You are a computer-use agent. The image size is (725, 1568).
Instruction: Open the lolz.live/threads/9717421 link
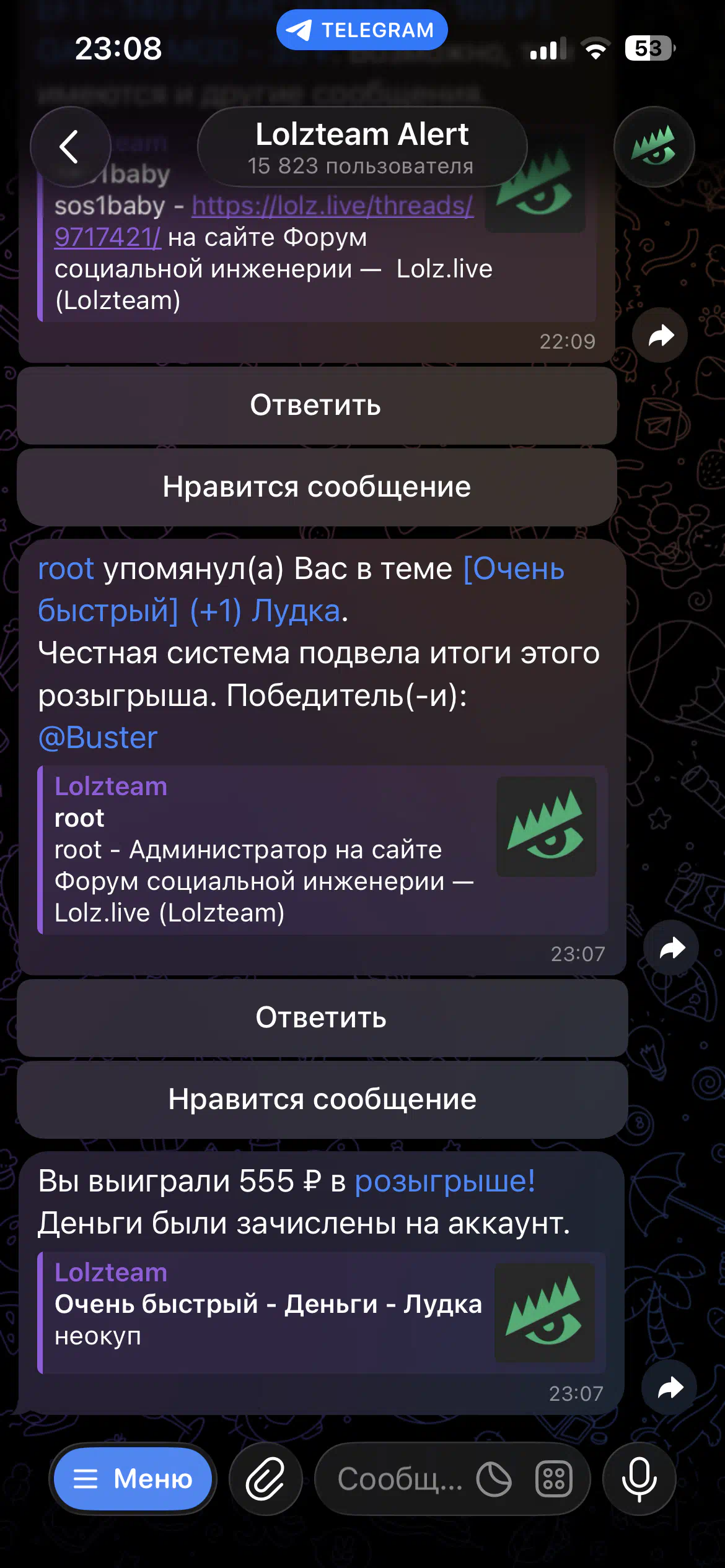[332, 206]
